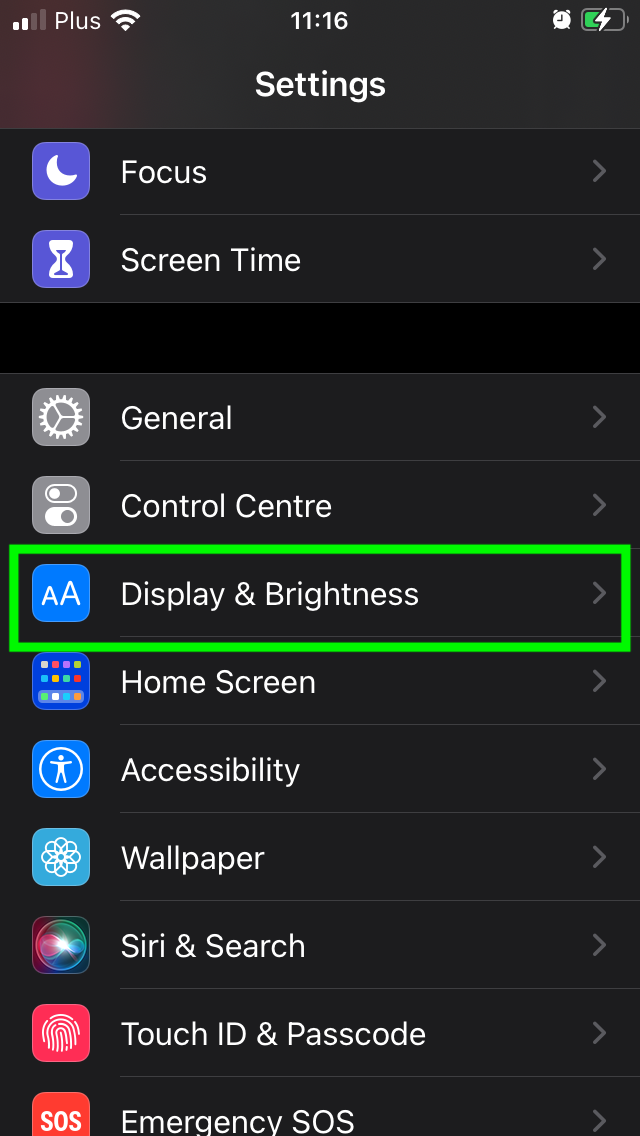
Task: Select Display & Brightness
Action: click(320, 594)
